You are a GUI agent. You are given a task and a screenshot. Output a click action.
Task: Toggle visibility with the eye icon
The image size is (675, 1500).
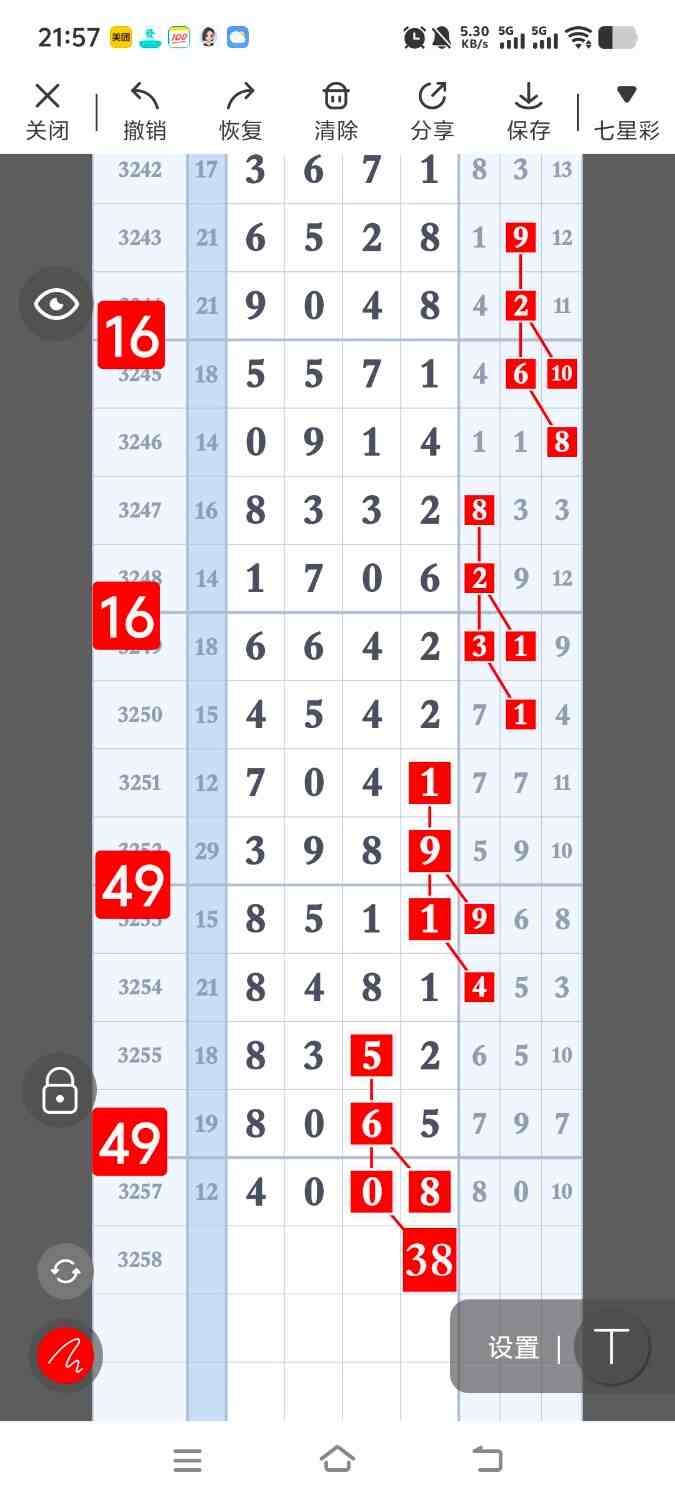click(57, 304)
